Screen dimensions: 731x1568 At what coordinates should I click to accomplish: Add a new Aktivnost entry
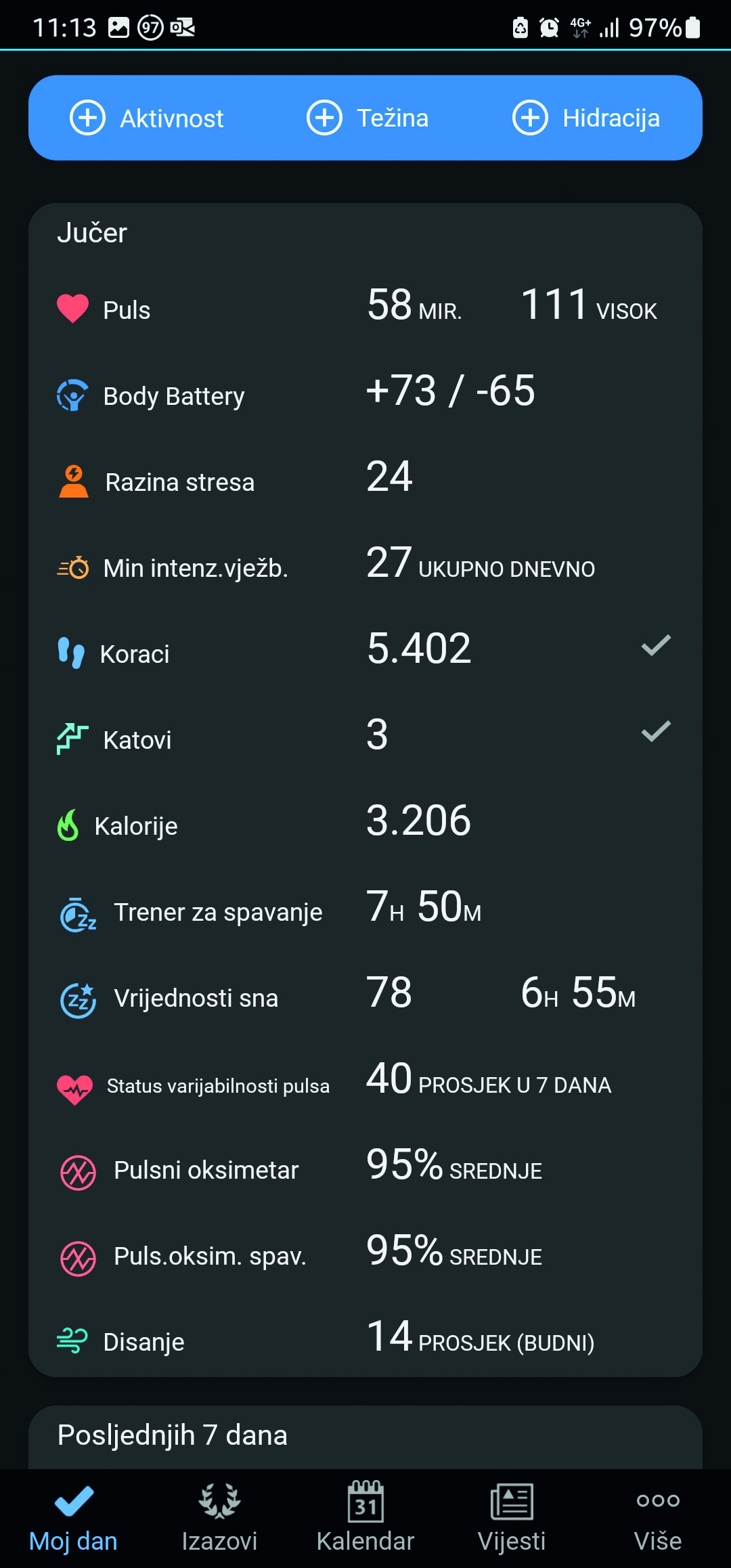147,118
